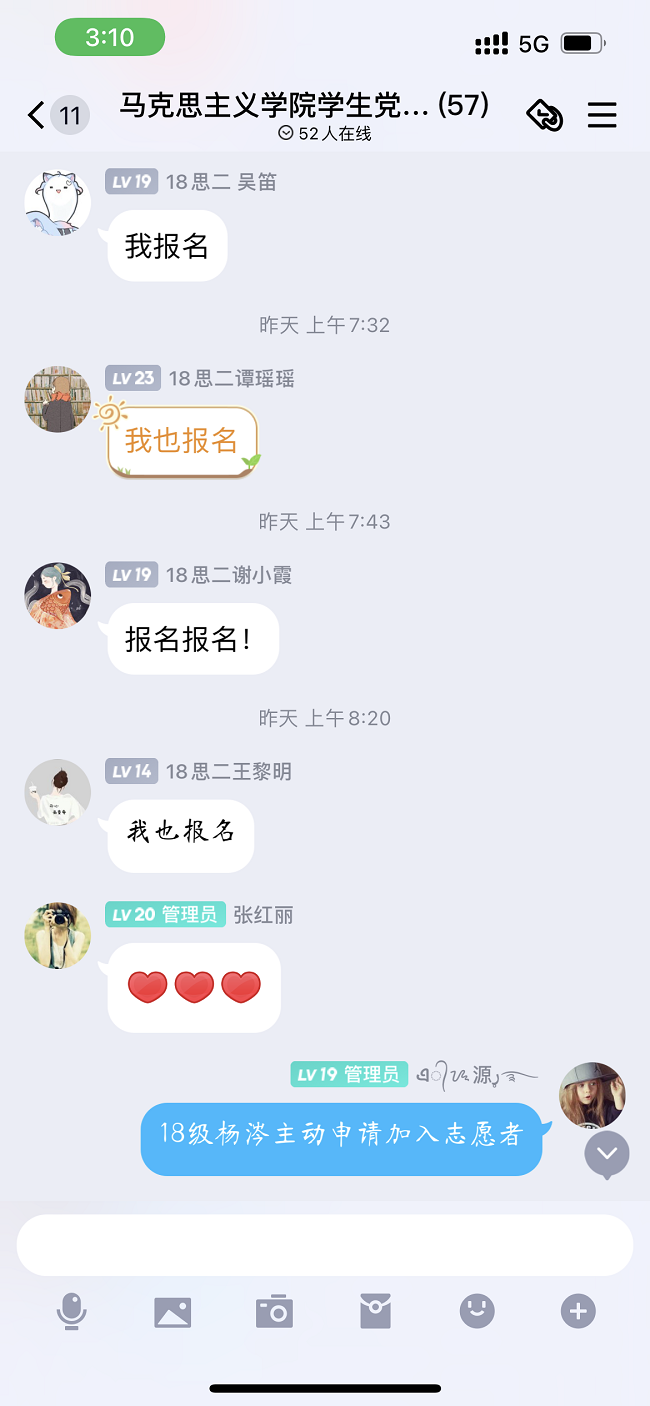This screenshot has height=1406, width=650.
Task: Tap the link icon in the header
Action: point(545,116)
